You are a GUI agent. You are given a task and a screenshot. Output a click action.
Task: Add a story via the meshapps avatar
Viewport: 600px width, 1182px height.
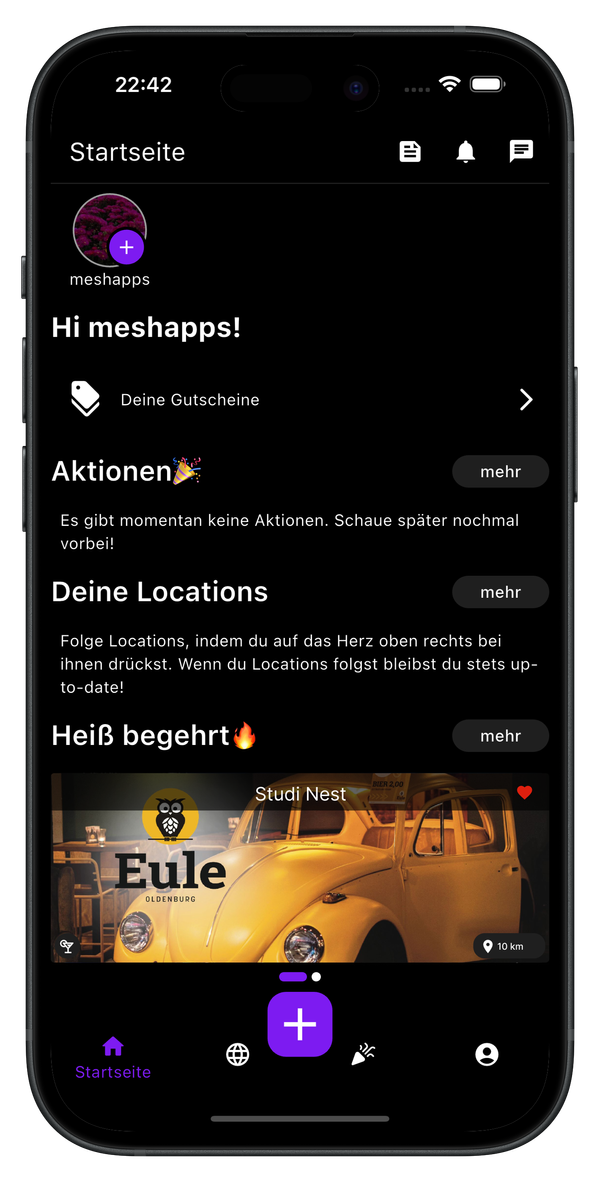pyautogui.click(x=126, y=246)
